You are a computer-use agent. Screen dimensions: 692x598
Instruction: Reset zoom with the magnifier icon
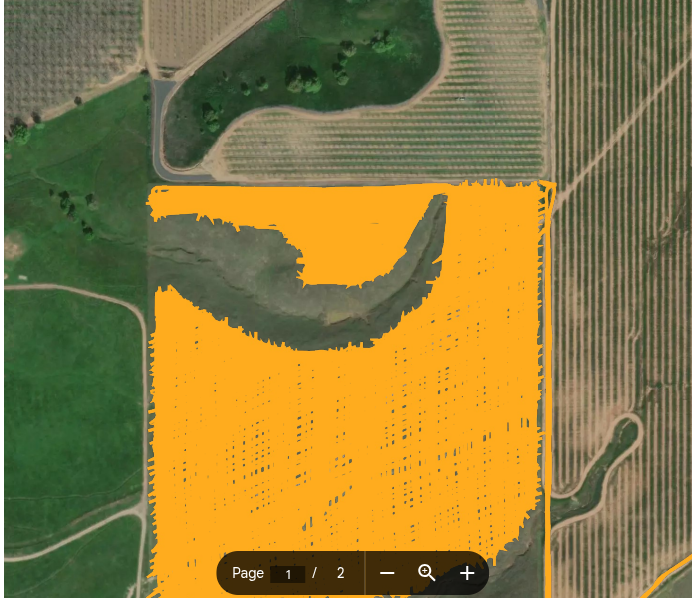tap(427, 573)
